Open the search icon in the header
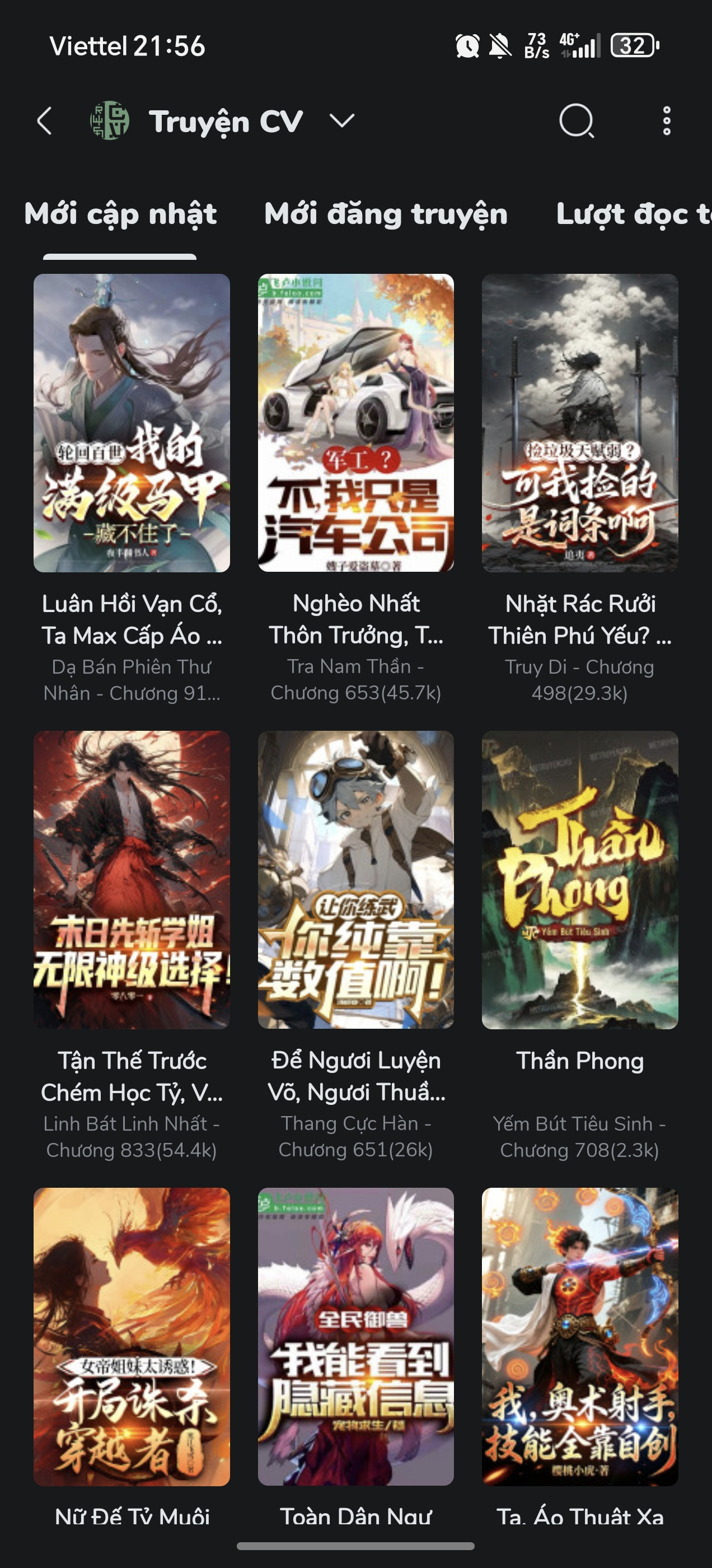The width and height of the screenshot is (712, 1568). click(575, 120)
